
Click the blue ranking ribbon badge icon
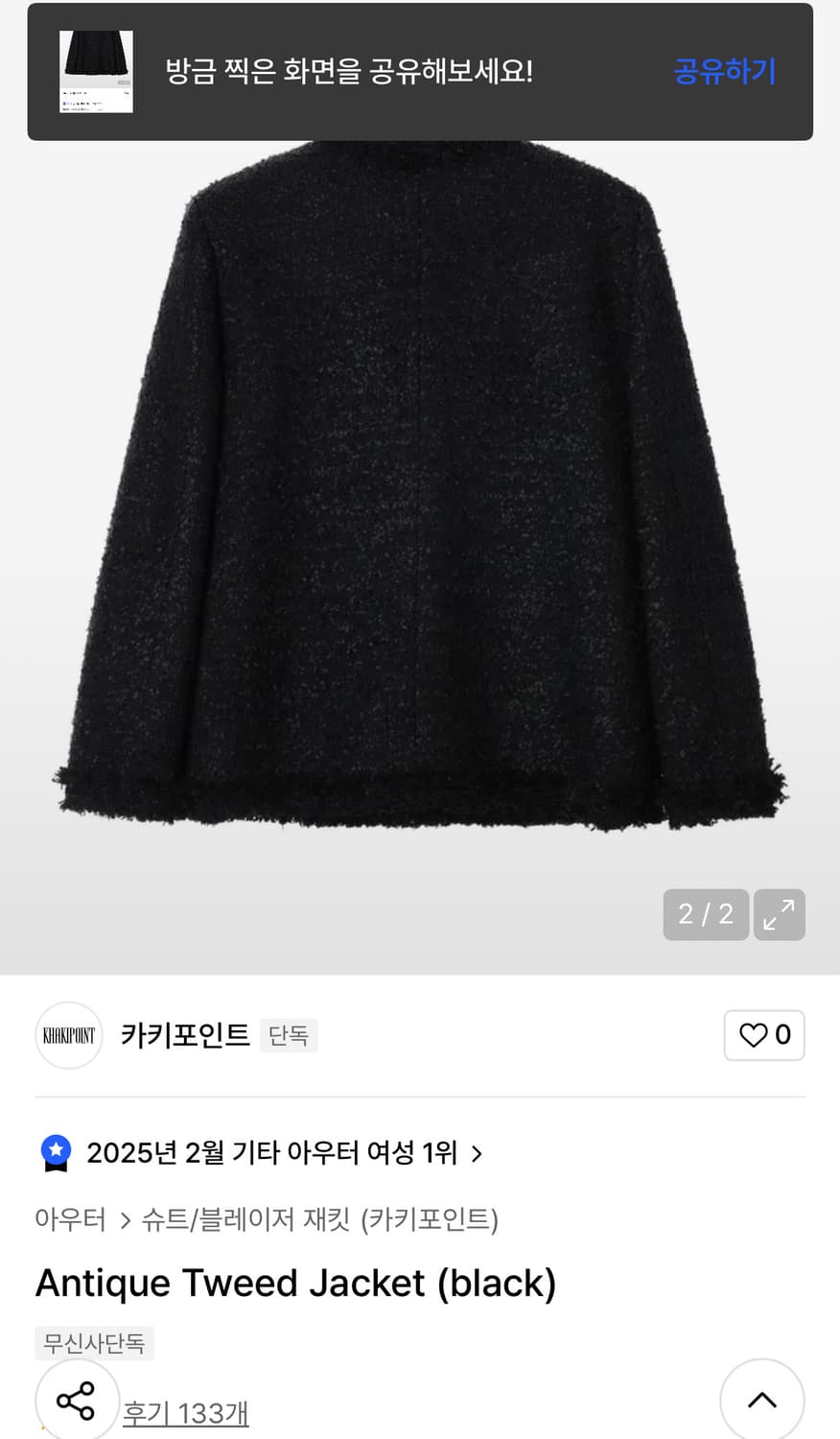point(55,1153)
